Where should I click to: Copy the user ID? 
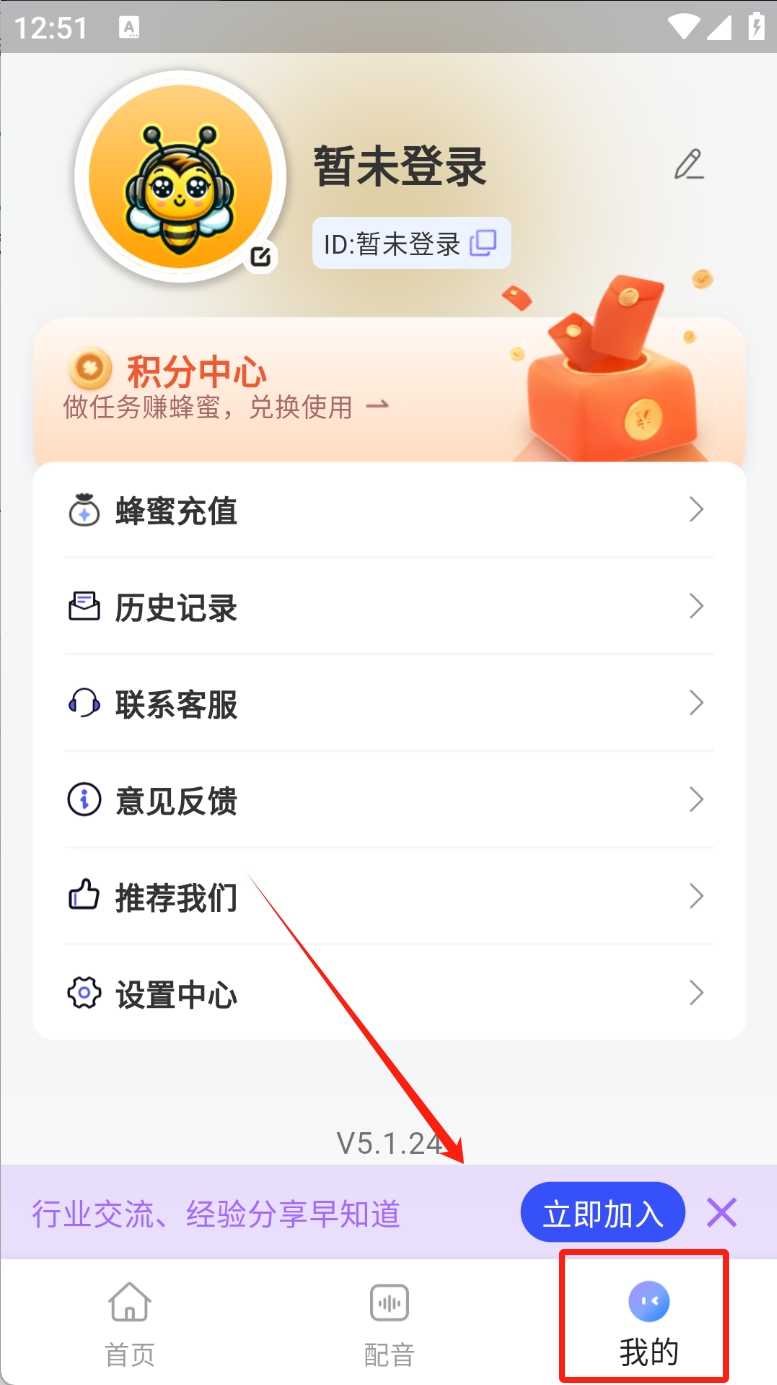pyautogui.click(x=483, y=243)
